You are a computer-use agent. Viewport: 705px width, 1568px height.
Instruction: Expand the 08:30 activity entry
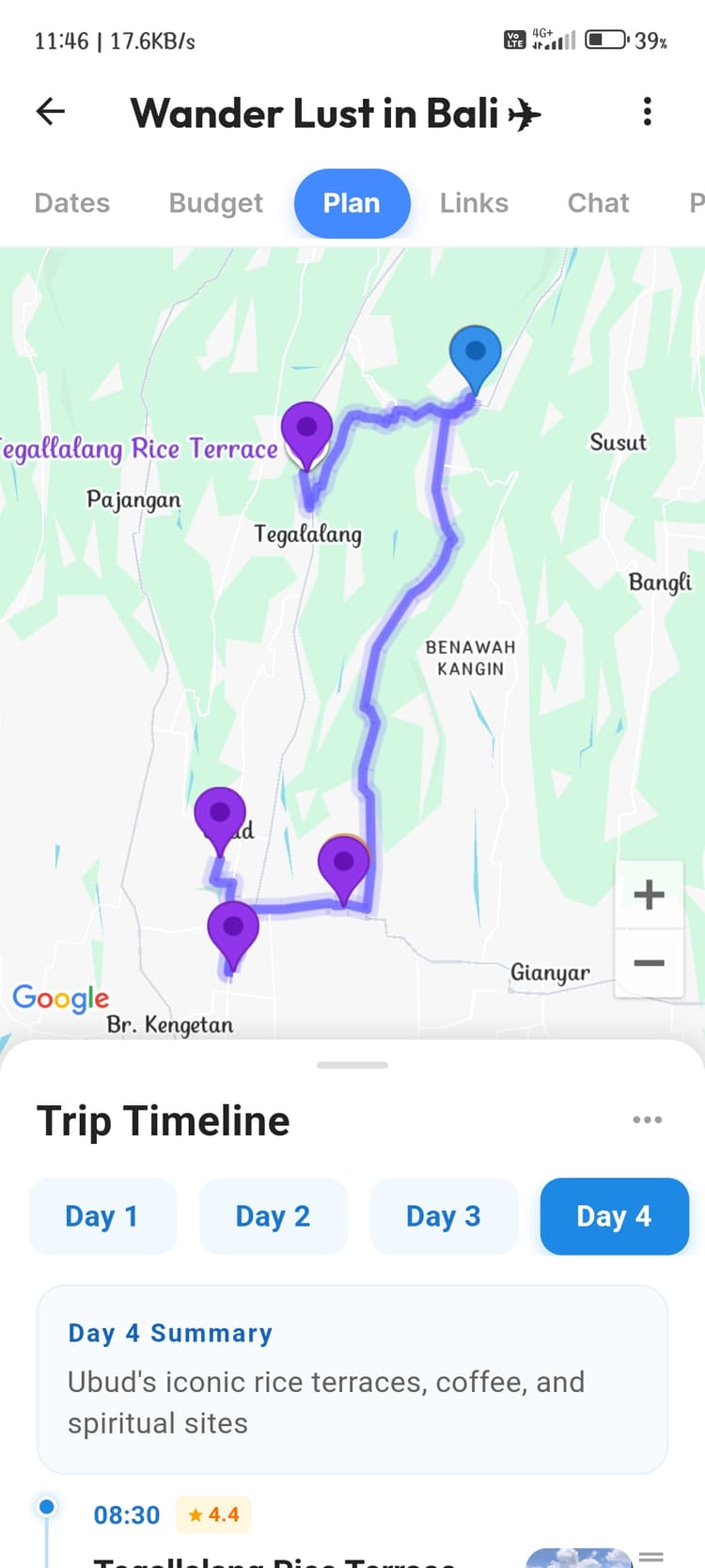(x=127, y=1514)
